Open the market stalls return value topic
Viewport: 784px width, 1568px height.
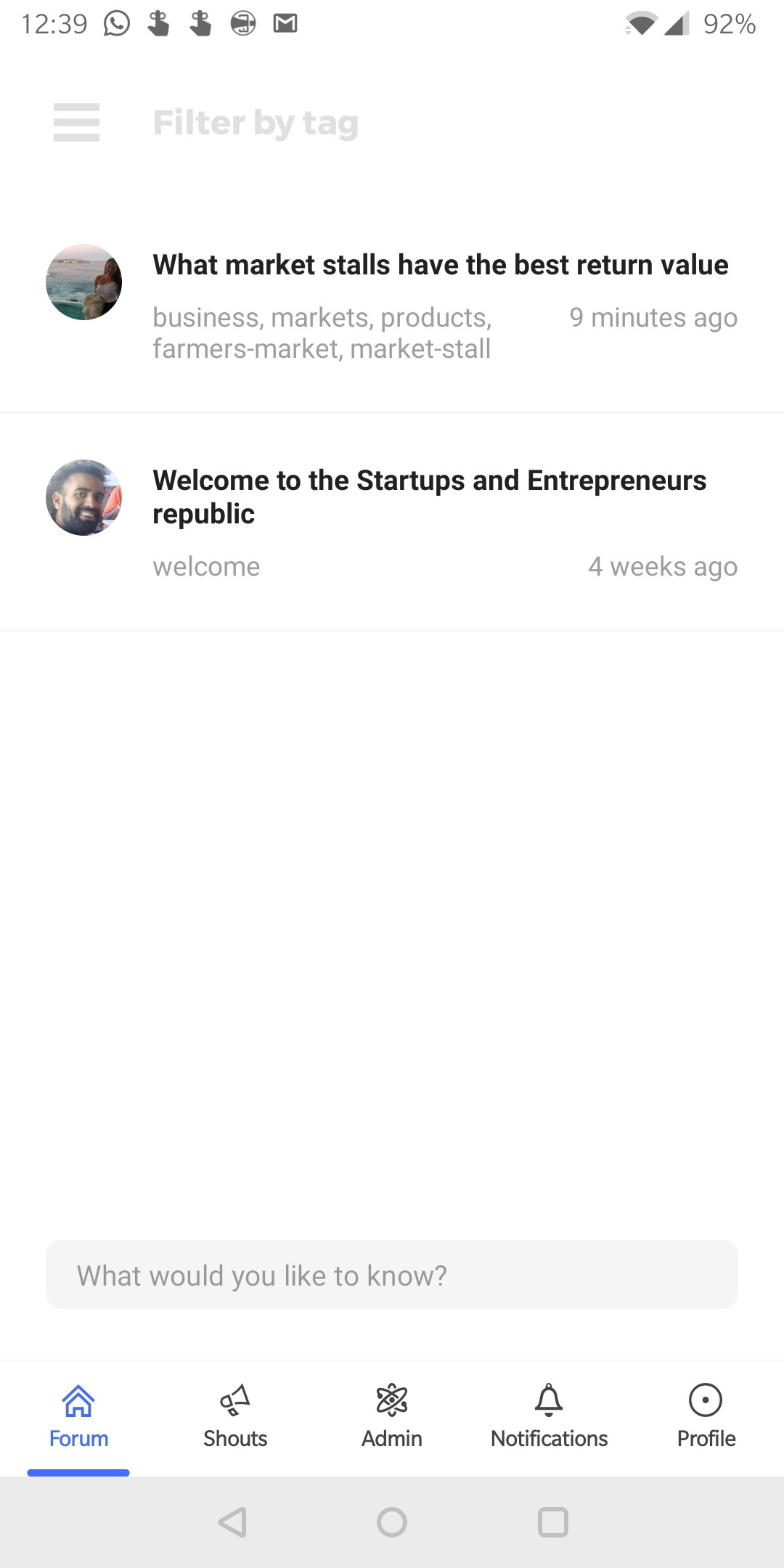(x=440, y=265)
